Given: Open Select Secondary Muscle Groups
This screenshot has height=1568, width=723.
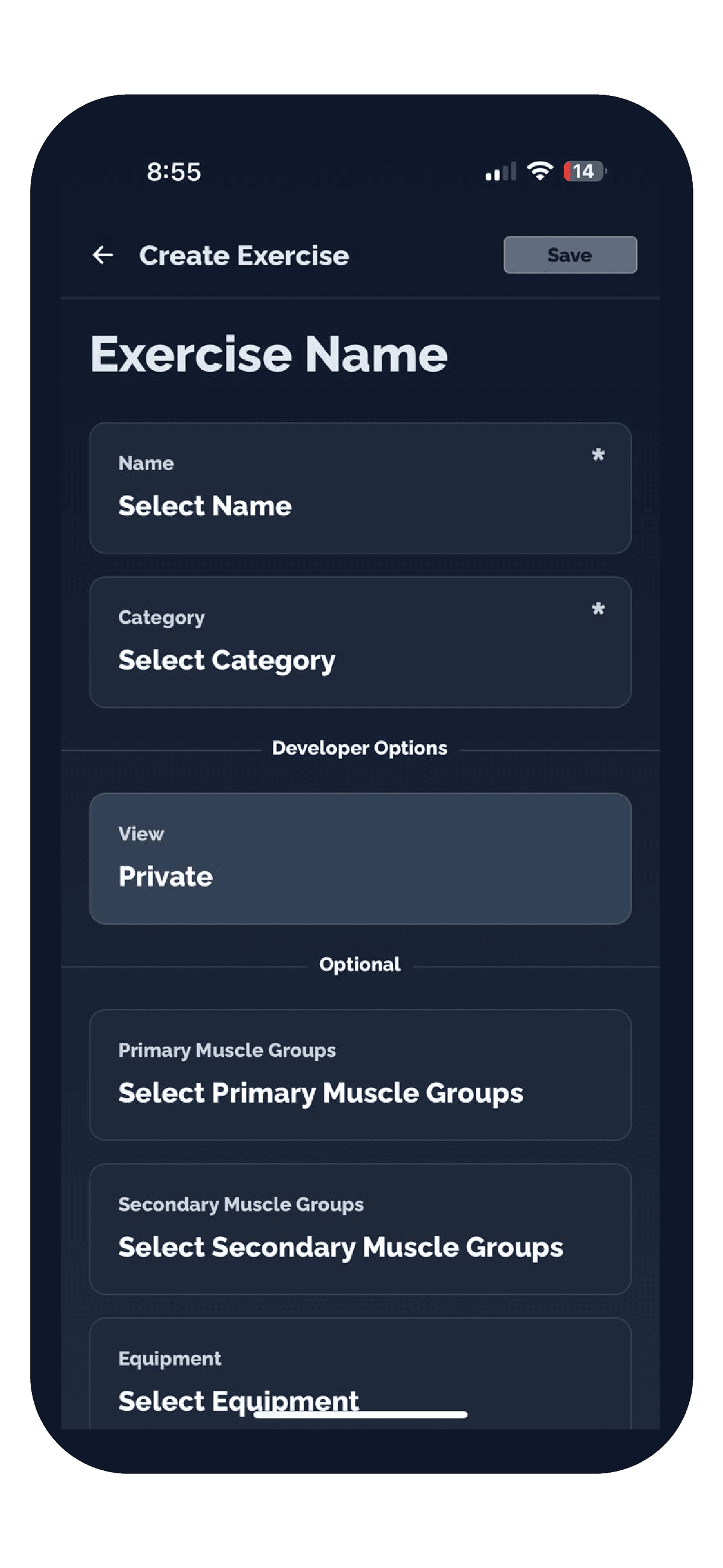Looking at the screenshot, I should coord(359,1230).
